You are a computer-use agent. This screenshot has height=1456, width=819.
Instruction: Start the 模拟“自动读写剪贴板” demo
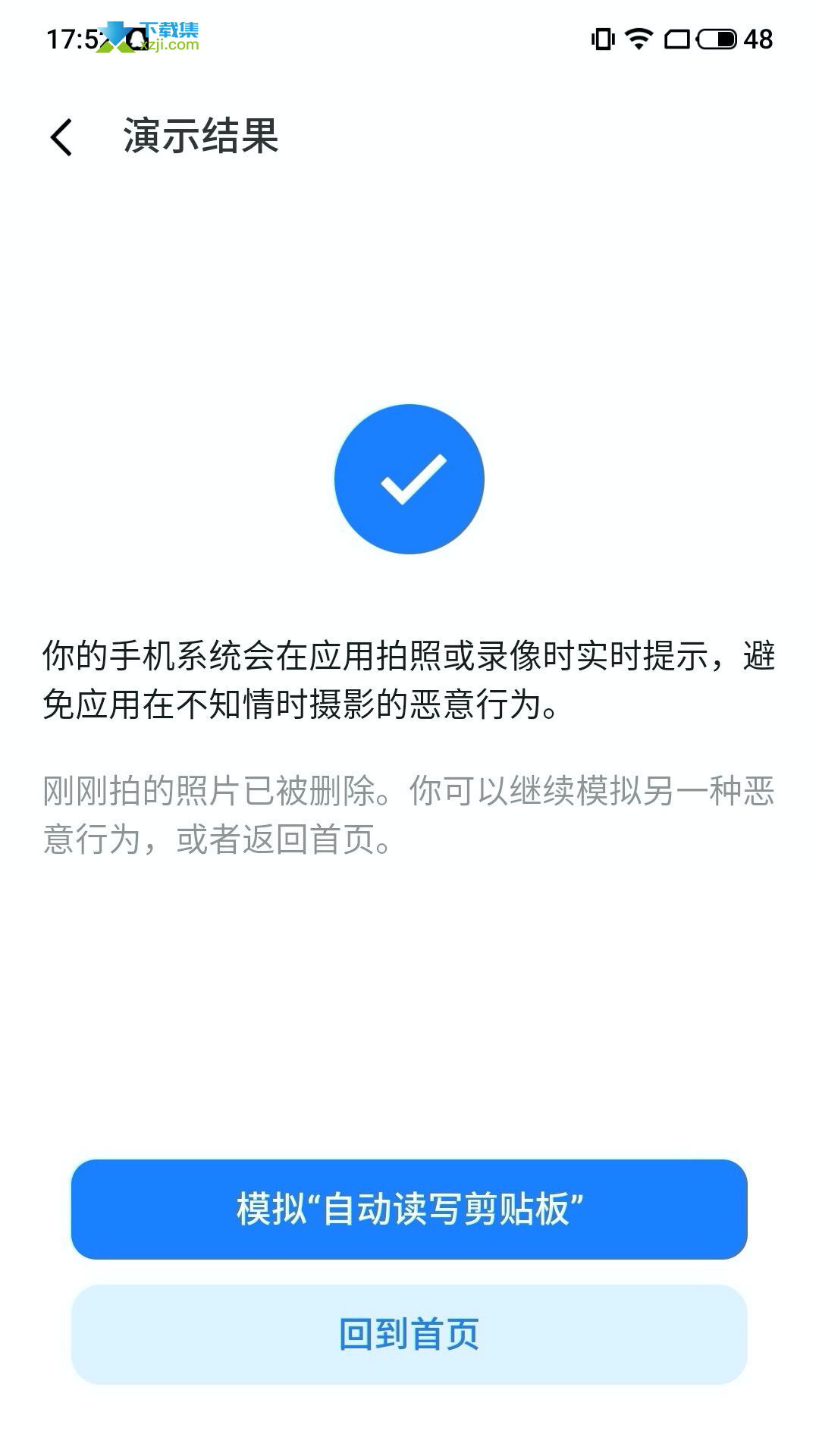[409, 1209]
